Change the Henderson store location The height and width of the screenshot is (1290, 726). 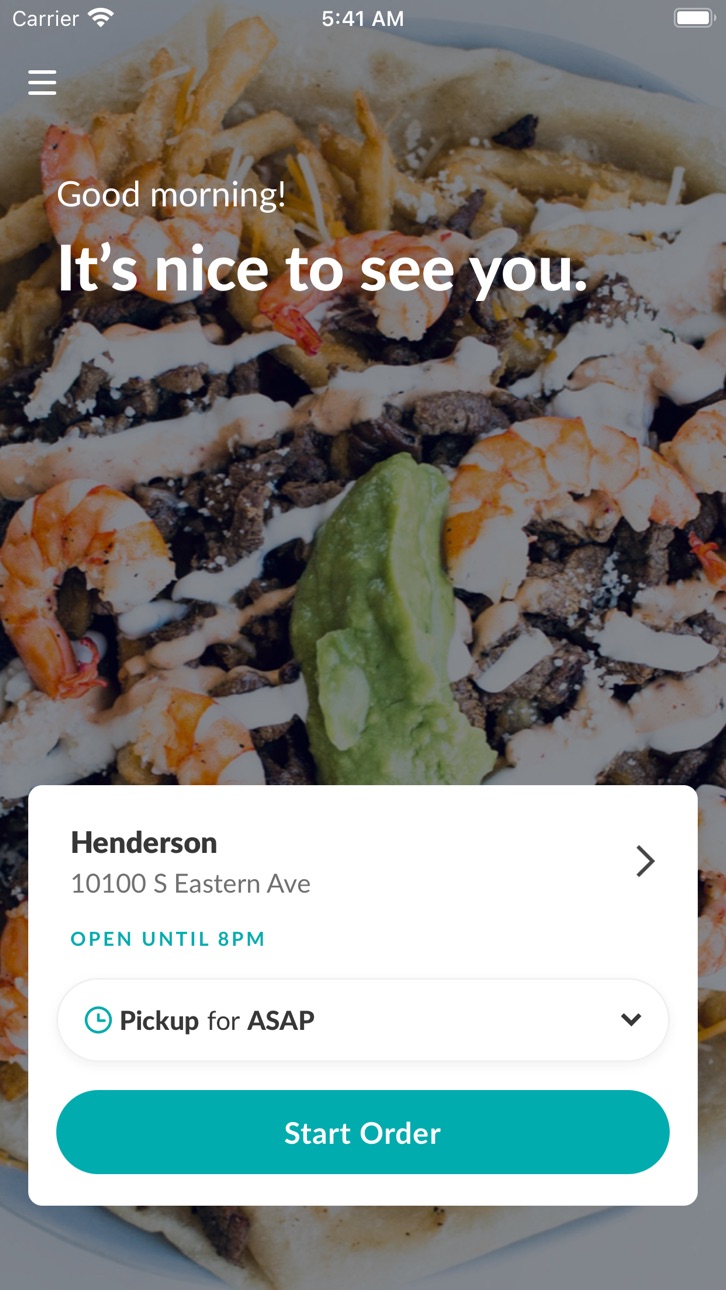tap(363, 862)
